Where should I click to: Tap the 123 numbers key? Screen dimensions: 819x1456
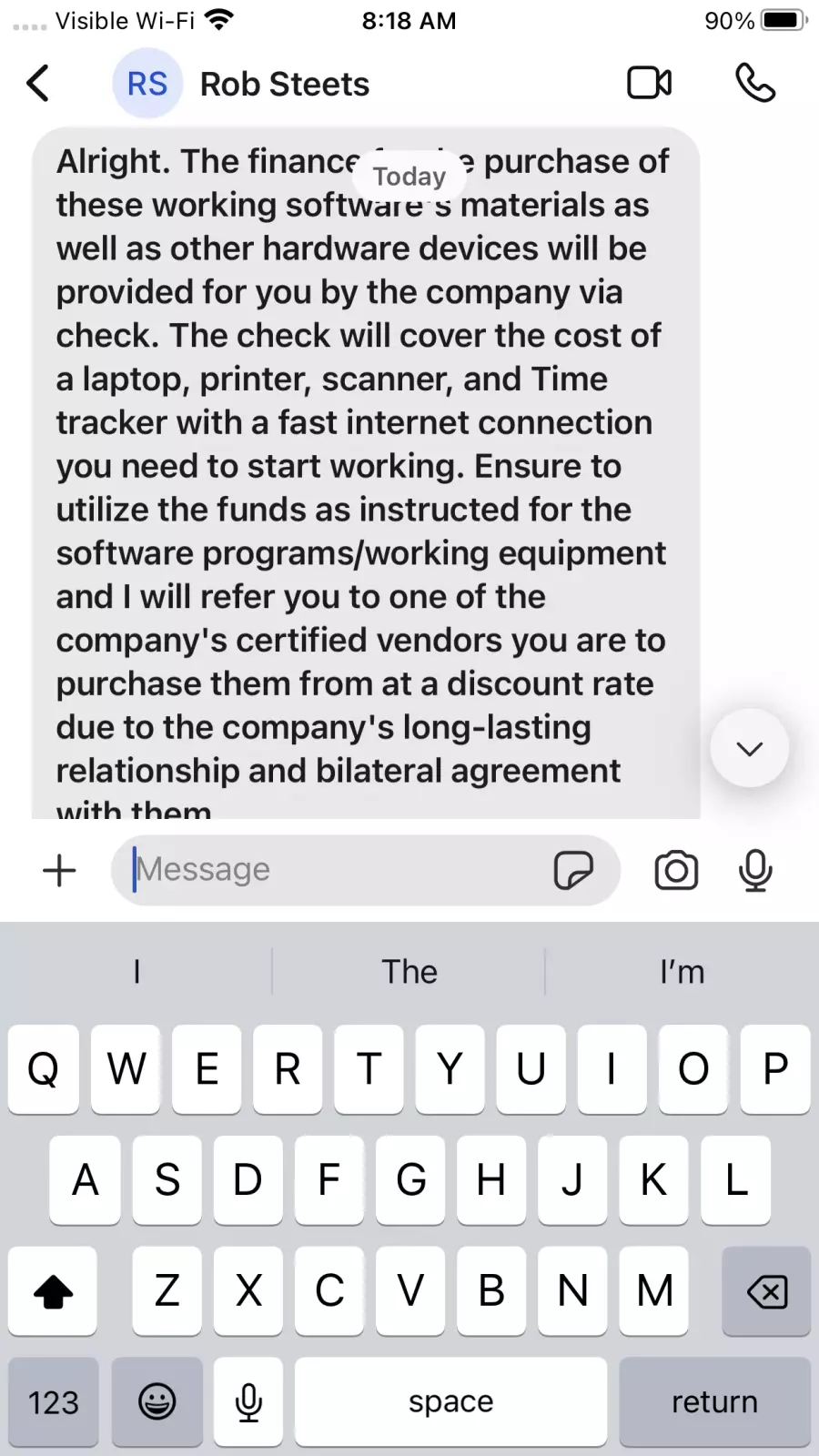[x=54, y=1402]
